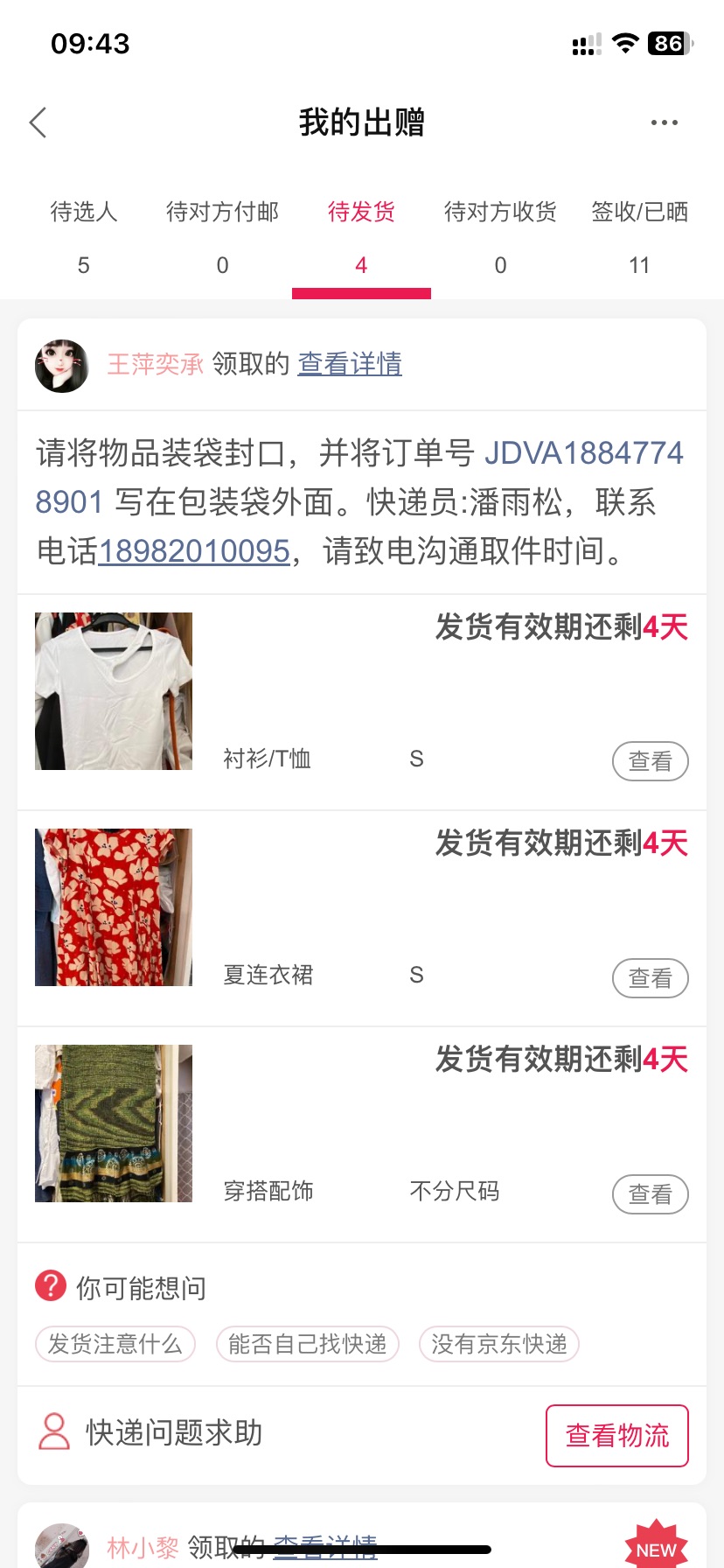Open 快递问题求助 help

point(150,1432)
